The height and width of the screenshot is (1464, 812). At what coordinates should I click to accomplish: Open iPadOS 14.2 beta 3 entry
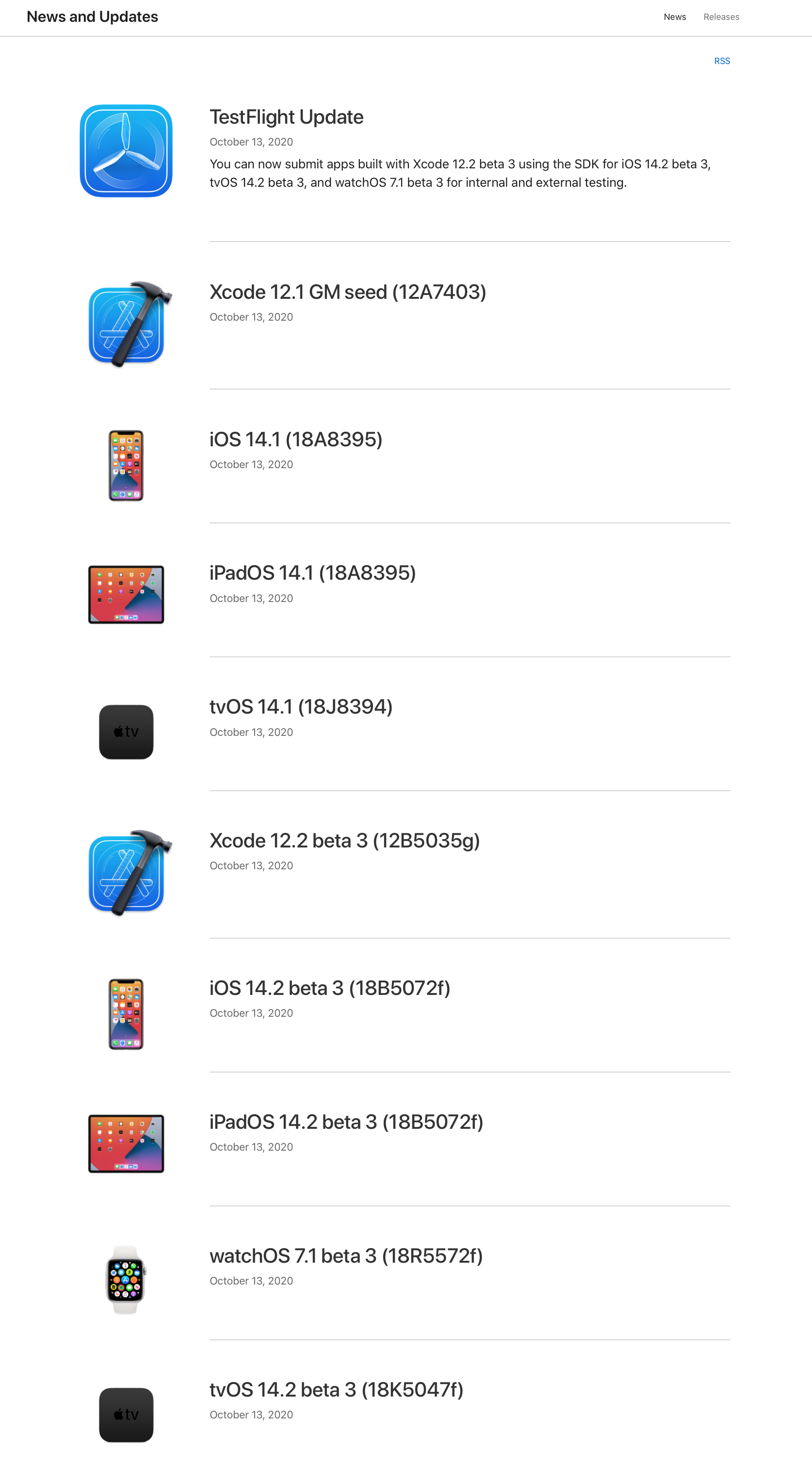[x=346, y=1122]
